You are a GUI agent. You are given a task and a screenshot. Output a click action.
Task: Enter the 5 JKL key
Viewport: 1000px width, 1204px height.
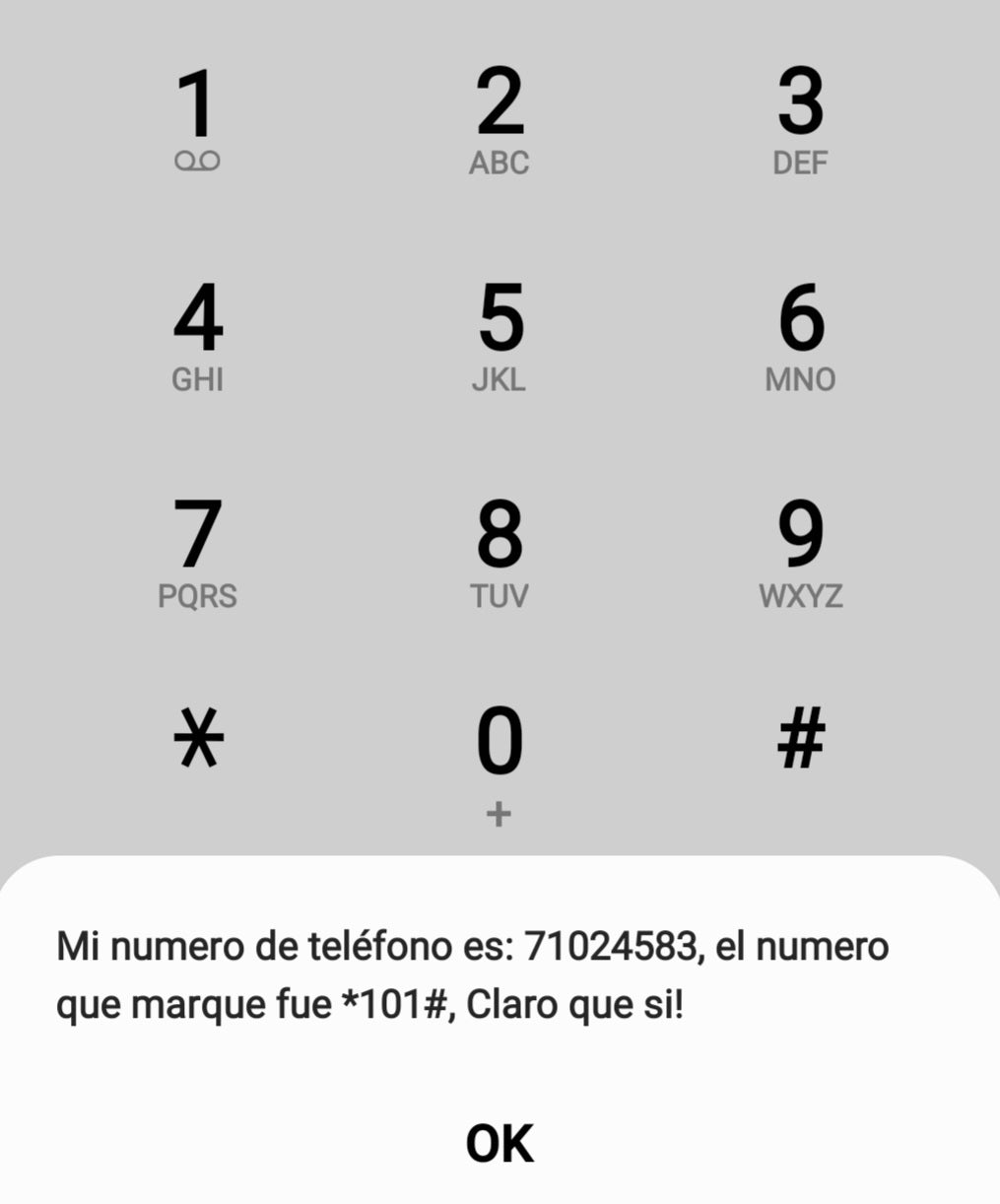coord(500,335)
